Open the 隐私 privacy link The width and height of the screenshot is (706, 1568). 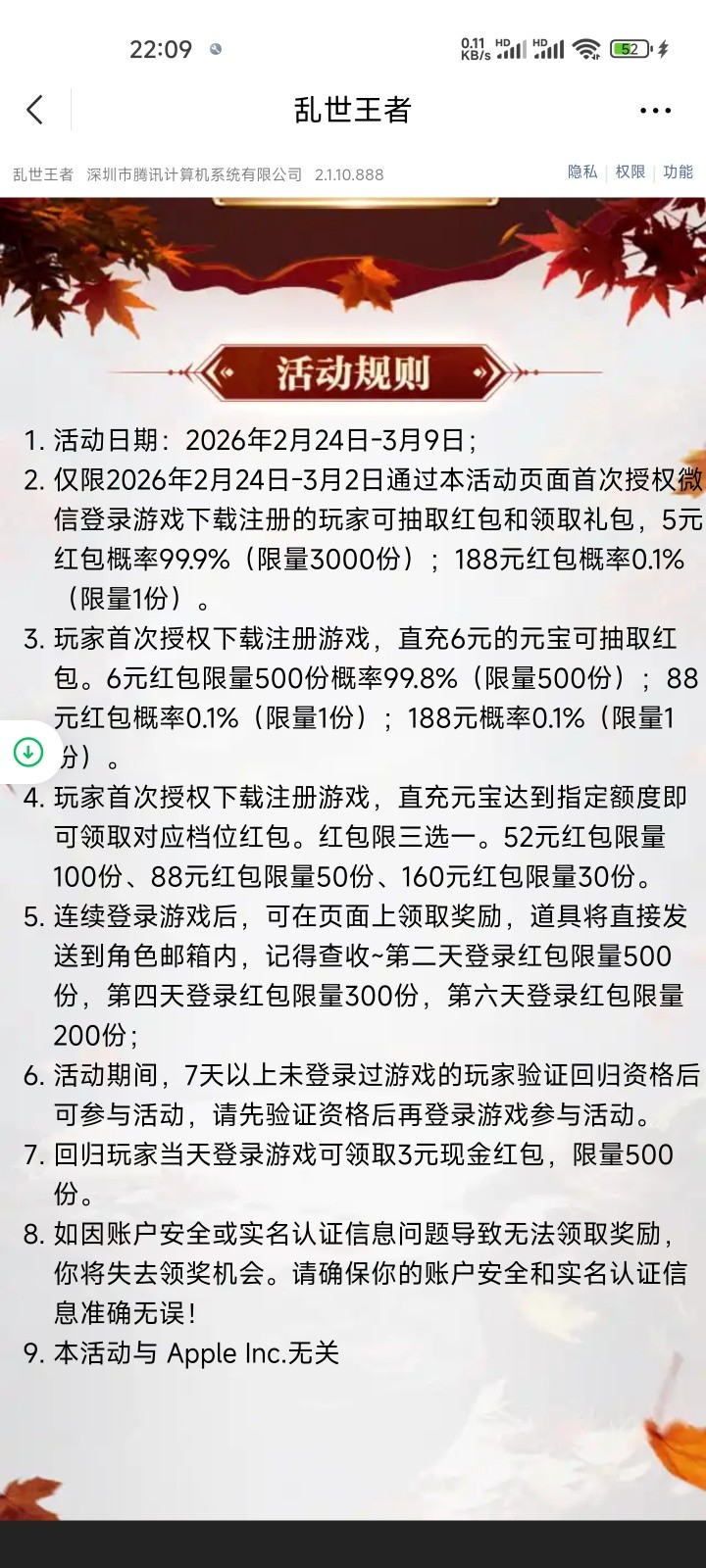click(582, 172)
